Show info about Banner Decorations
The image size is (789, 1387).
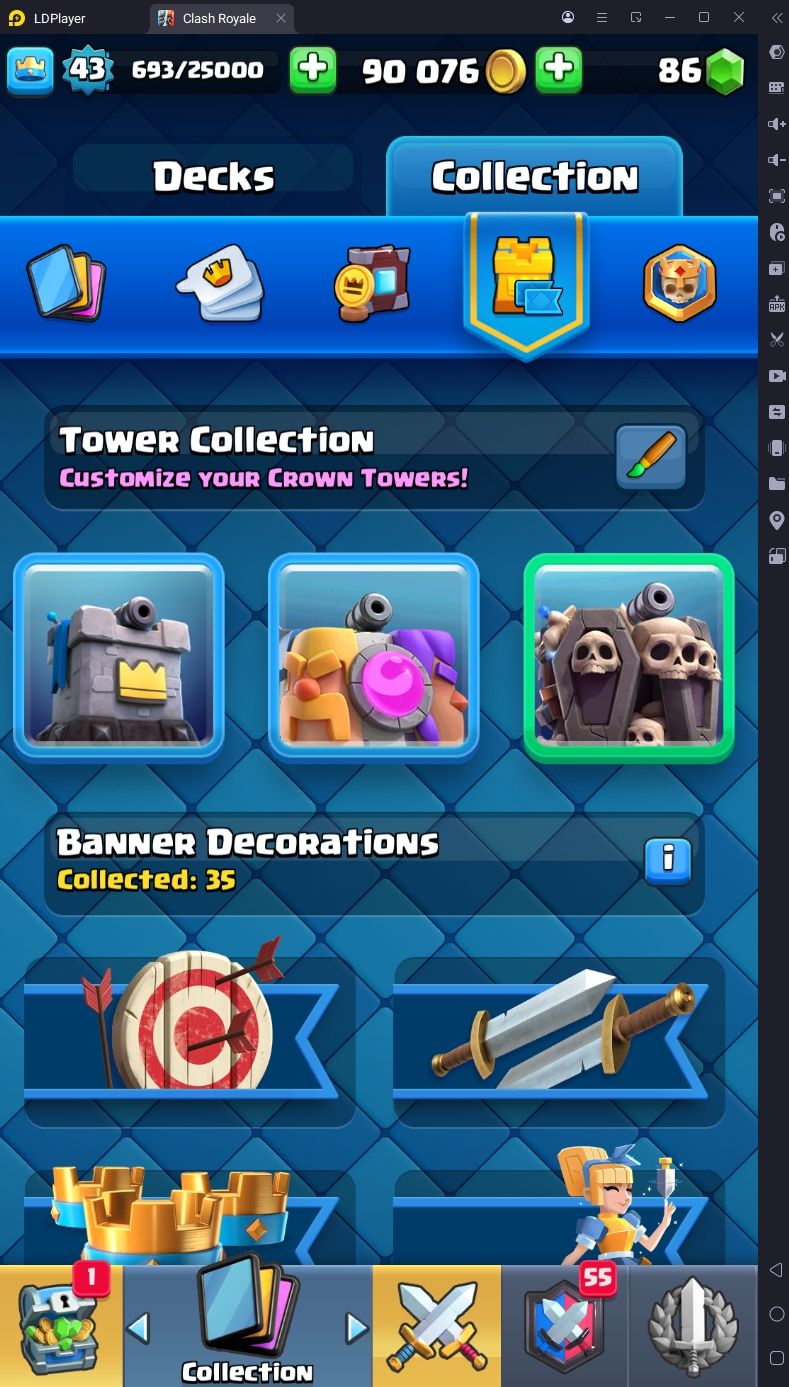click(x=668, y=859)
